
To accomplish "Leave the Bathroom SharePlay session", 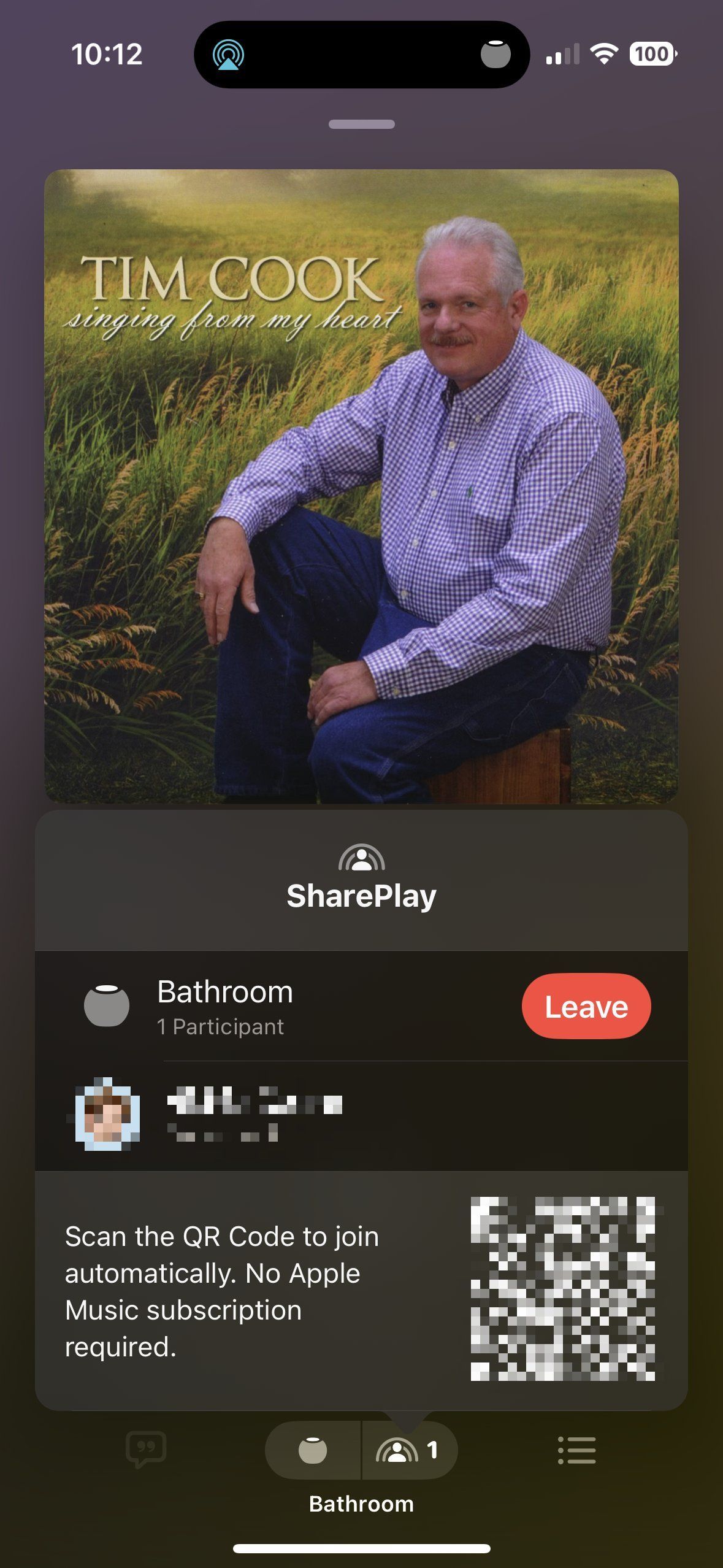I will pyautogui.click(x=586, y=1007).
